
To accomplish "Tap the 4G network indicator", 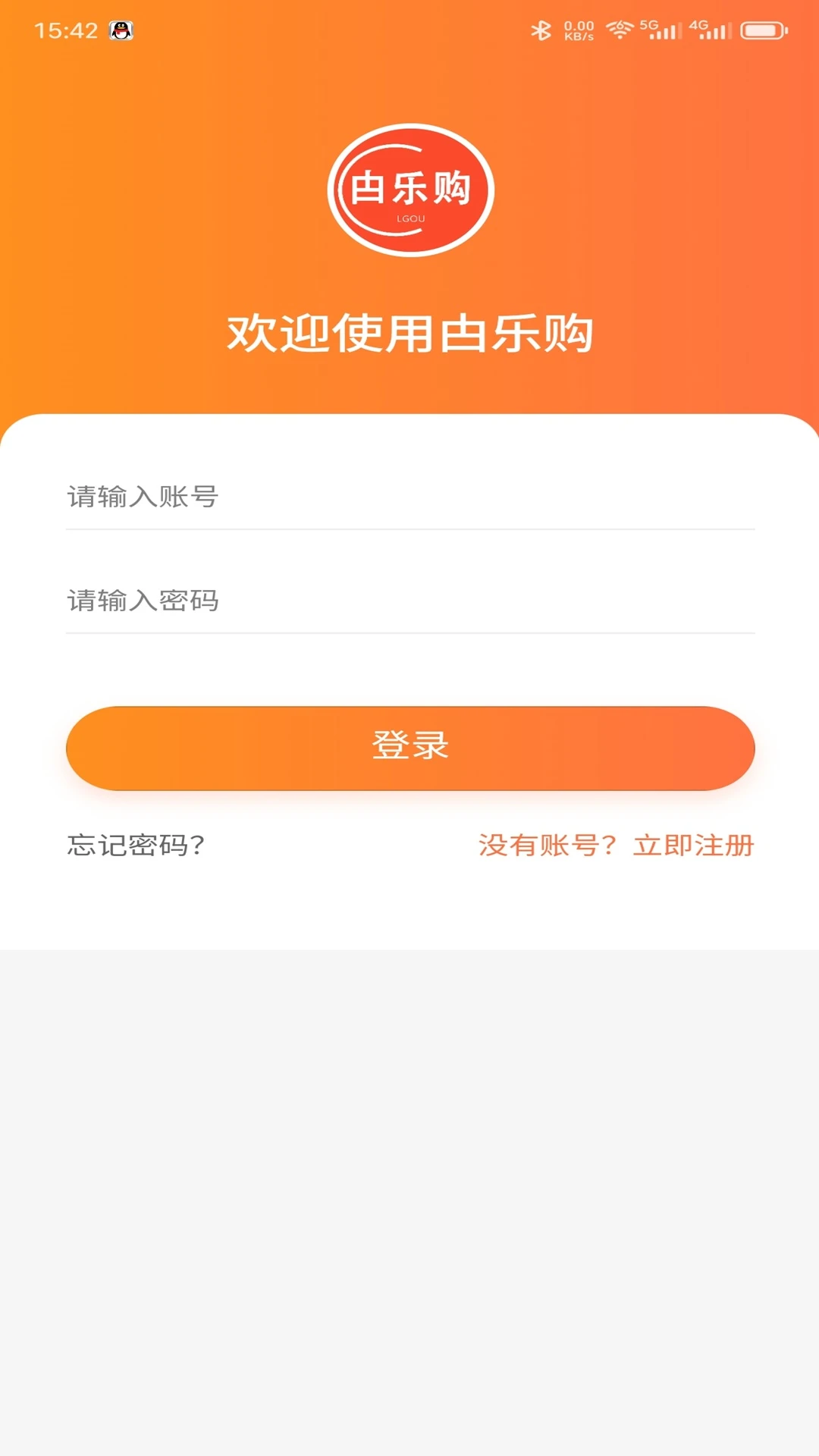I will (x=698, y=24).
